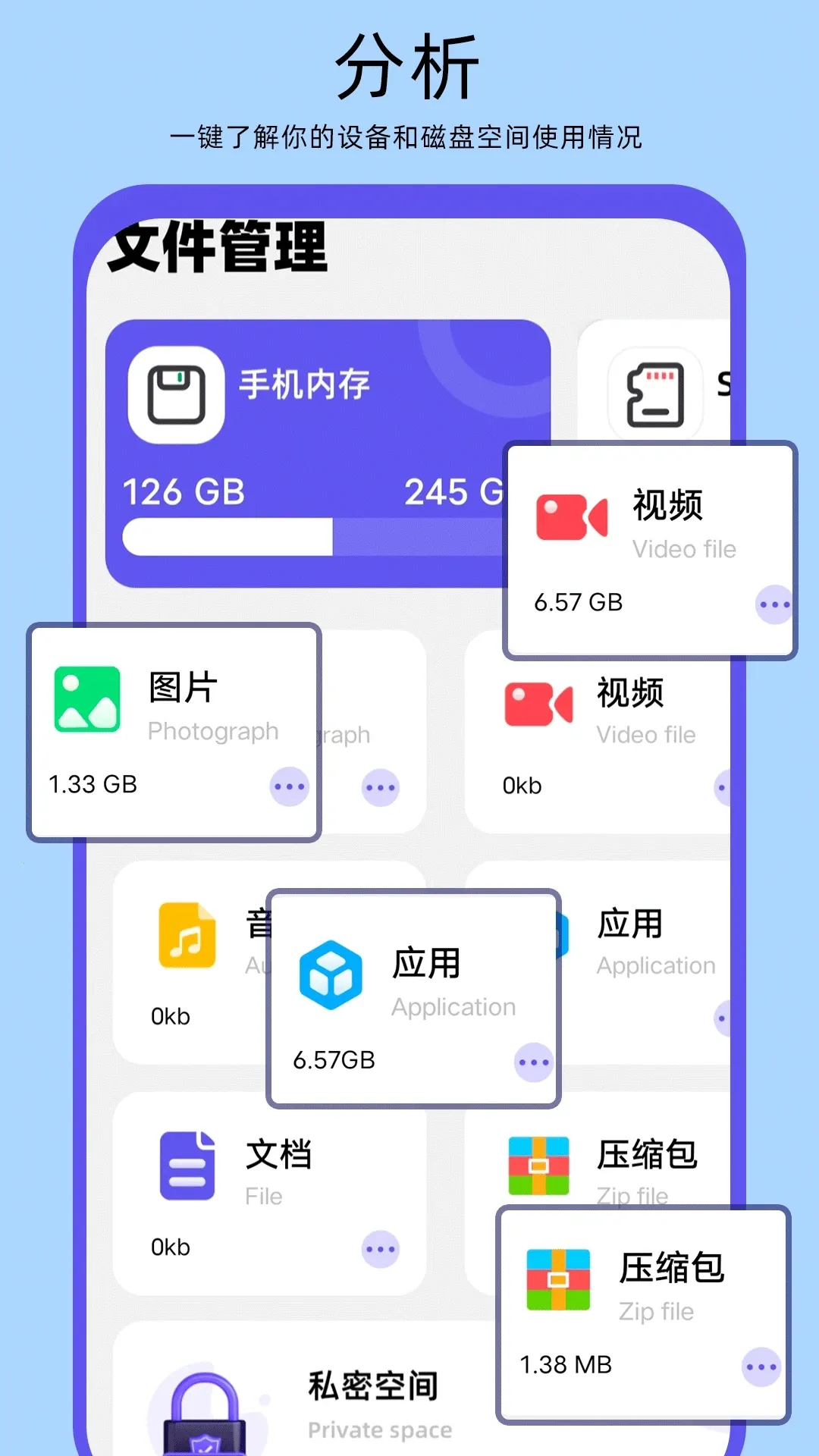Click the red 视频 video camera icon

click(573, 516)
